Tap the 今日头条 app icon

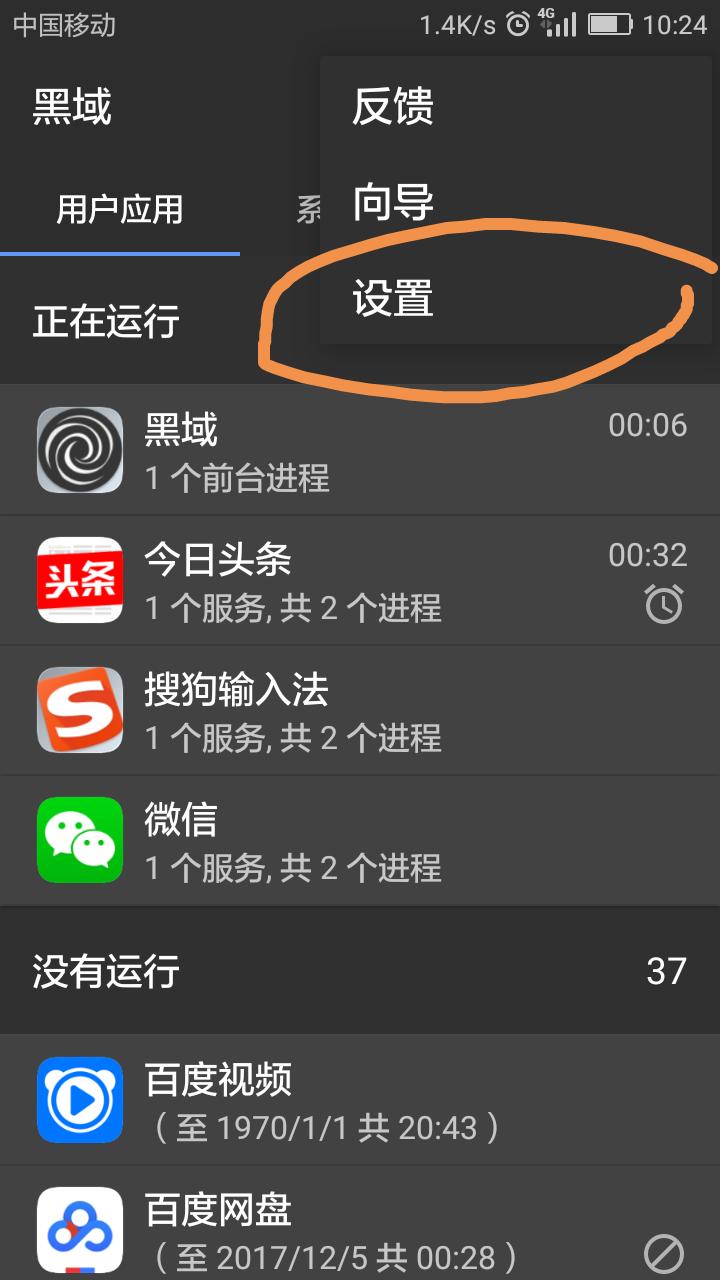79,580
